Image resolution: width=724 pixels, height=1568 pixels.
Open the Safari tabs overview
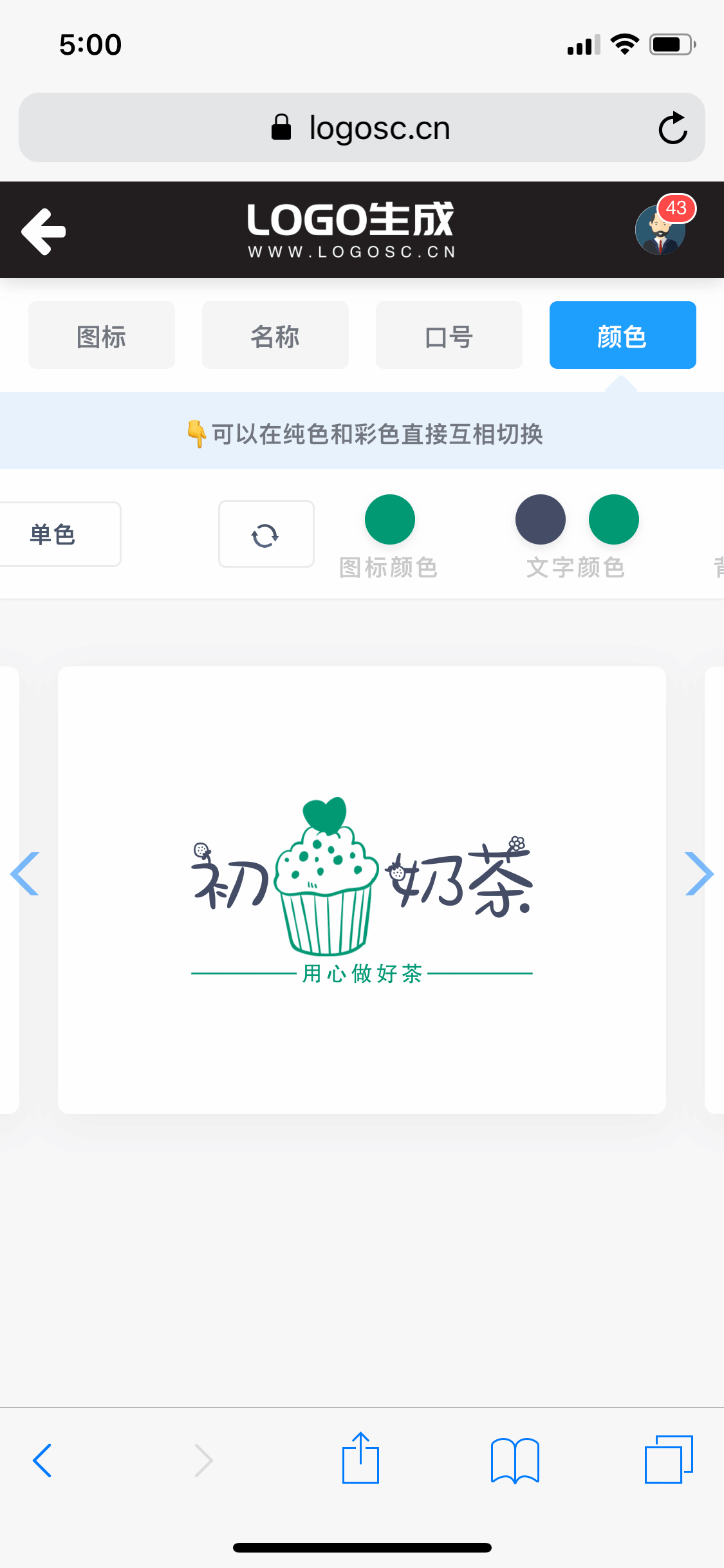coord(669,1460)
